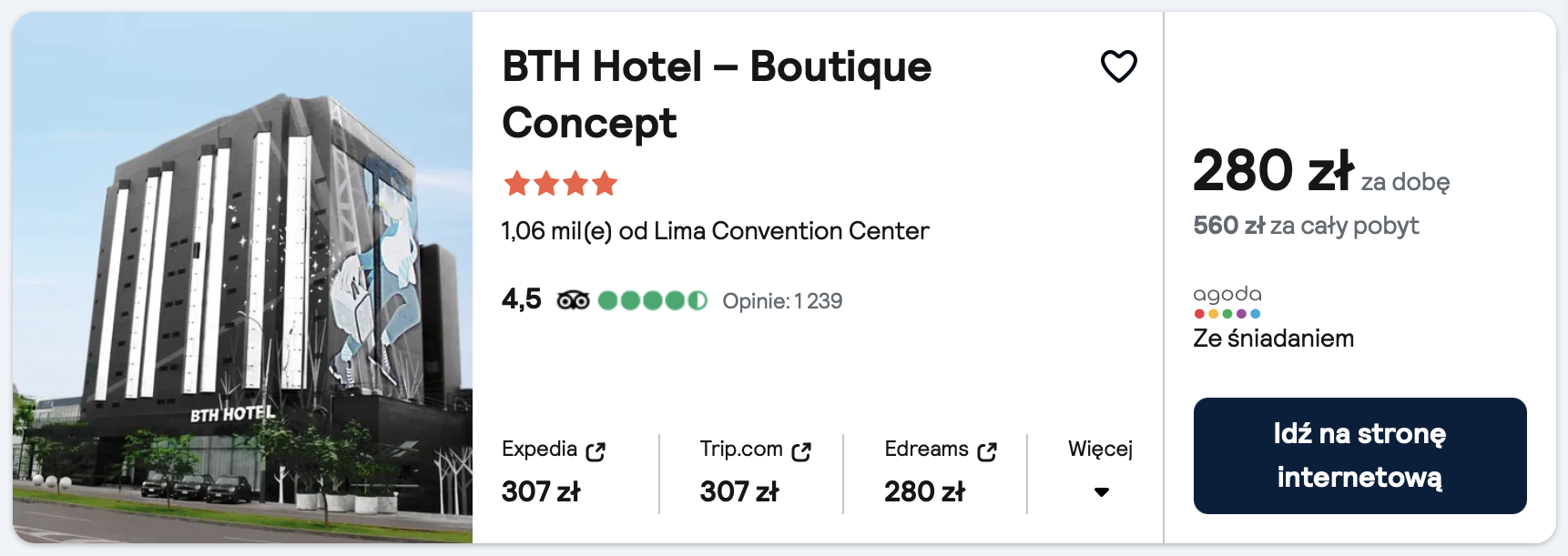Open the BTH Hotel photo
Viewport: 1568px width, 556px height.
(x=242, y=278)
